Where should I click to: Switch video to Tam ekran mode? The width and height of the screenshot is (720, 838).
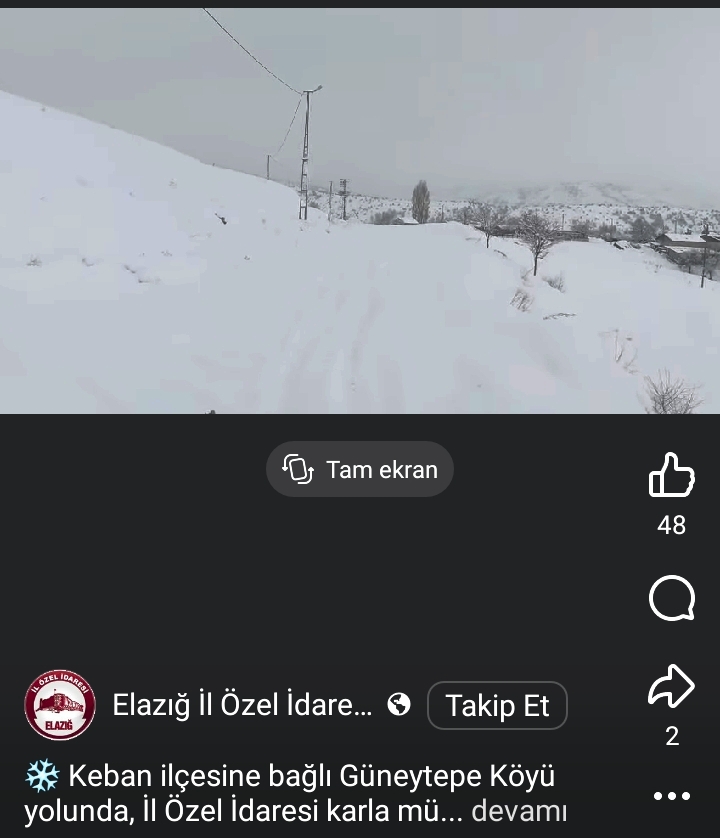(x=360, y=469)
